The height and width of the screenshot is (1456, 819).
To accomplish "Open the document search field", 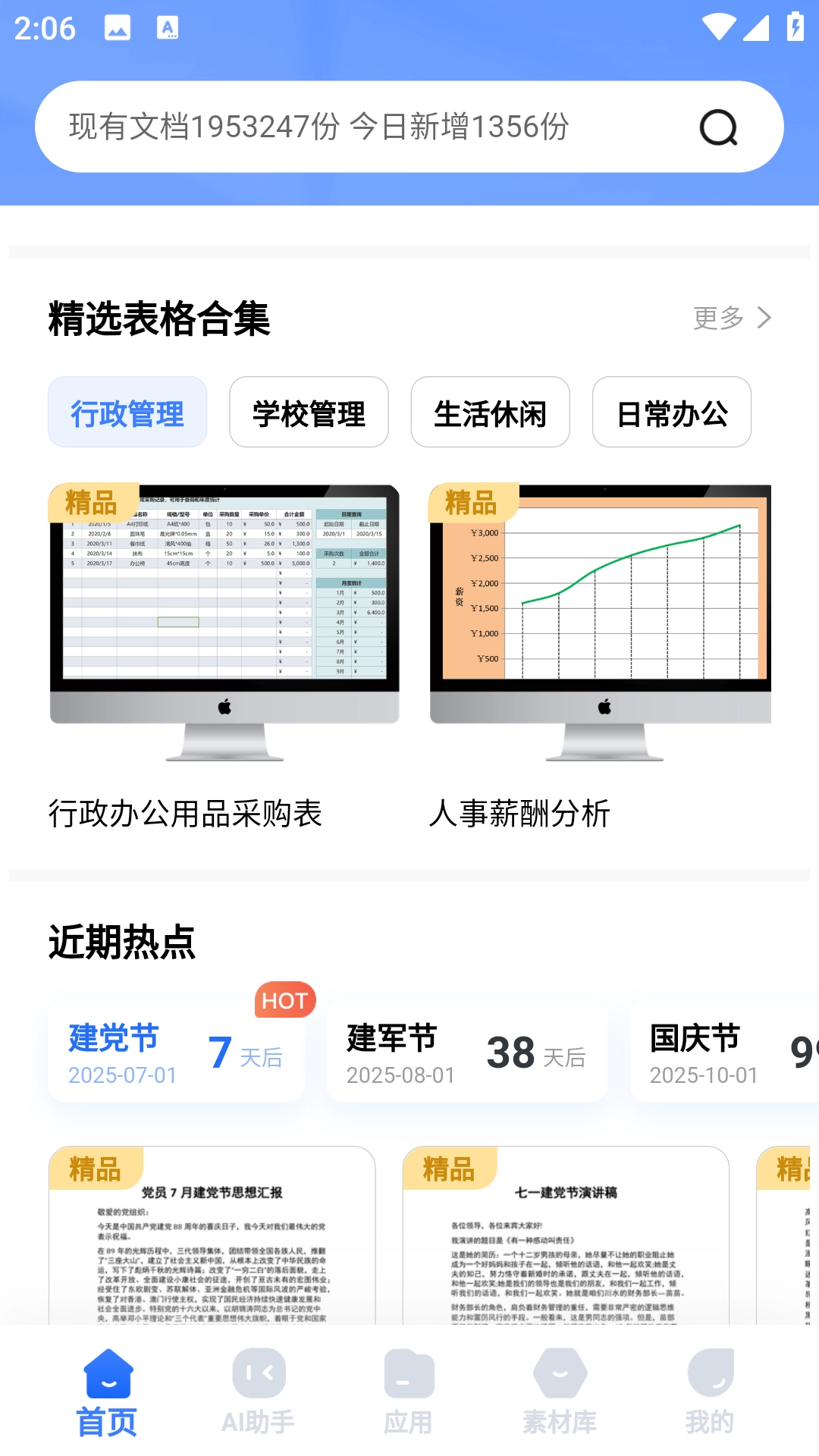I will pos(364,127).
